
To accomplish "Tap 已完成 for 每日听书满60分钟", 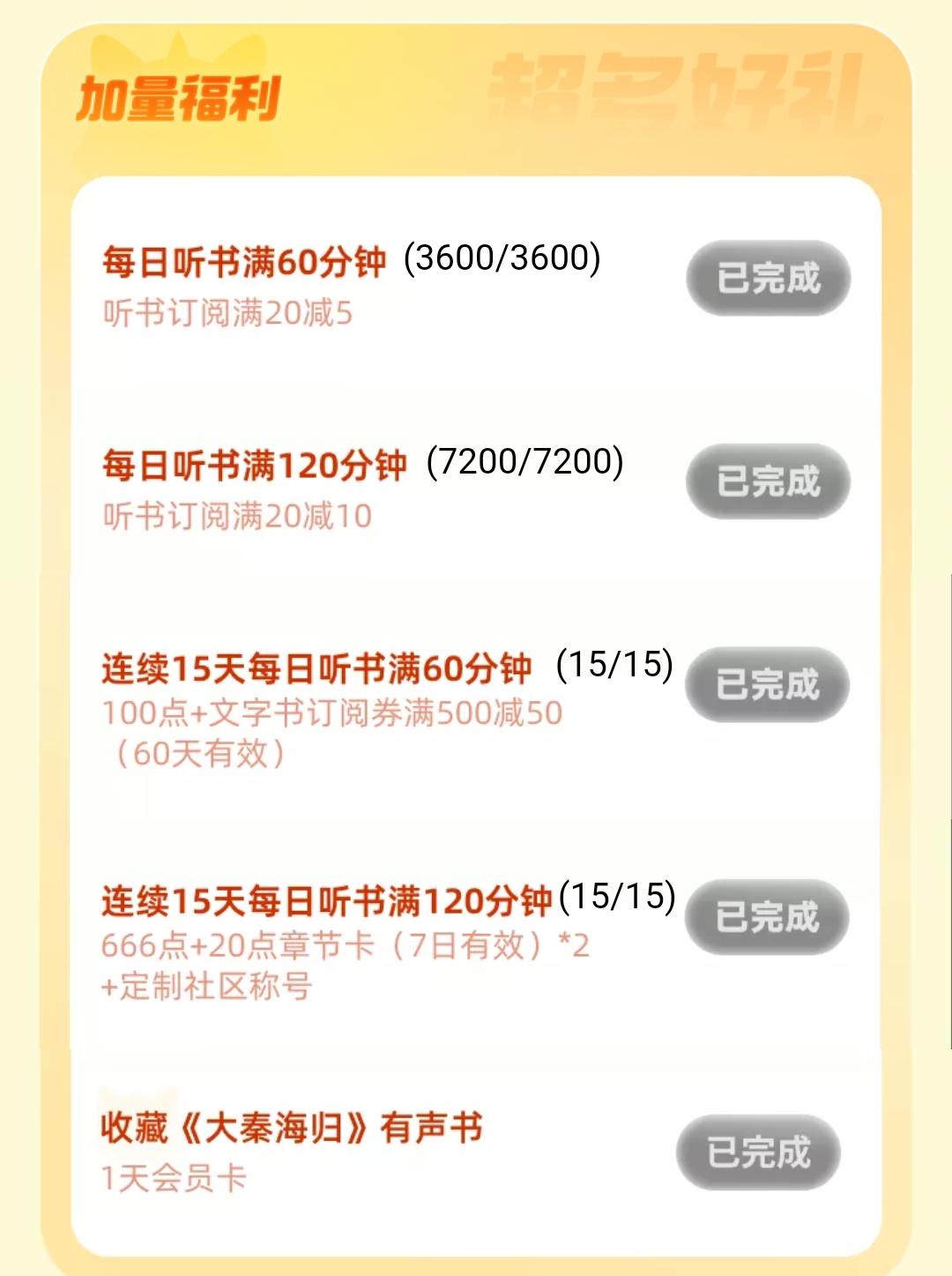I will [x=768, y=278].
